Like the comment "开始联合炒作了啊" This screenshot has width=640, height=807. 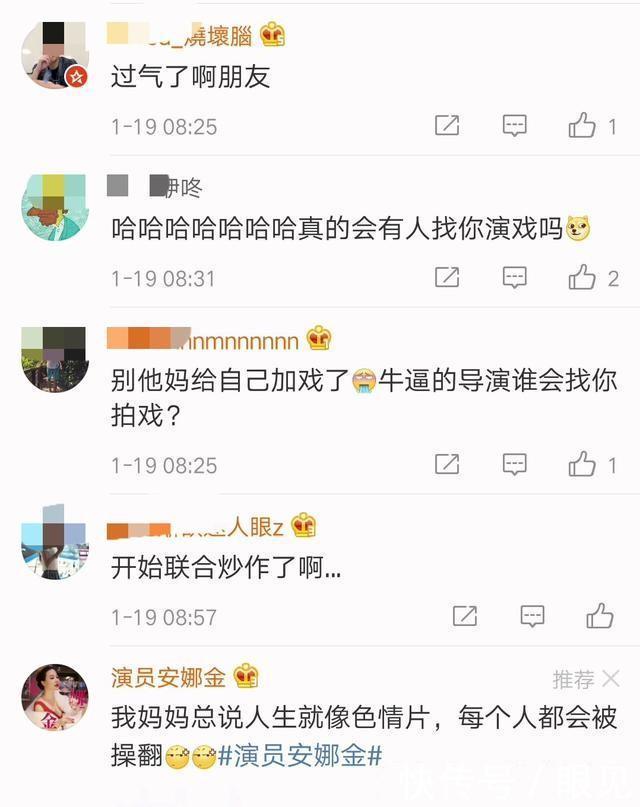[599, 616]
